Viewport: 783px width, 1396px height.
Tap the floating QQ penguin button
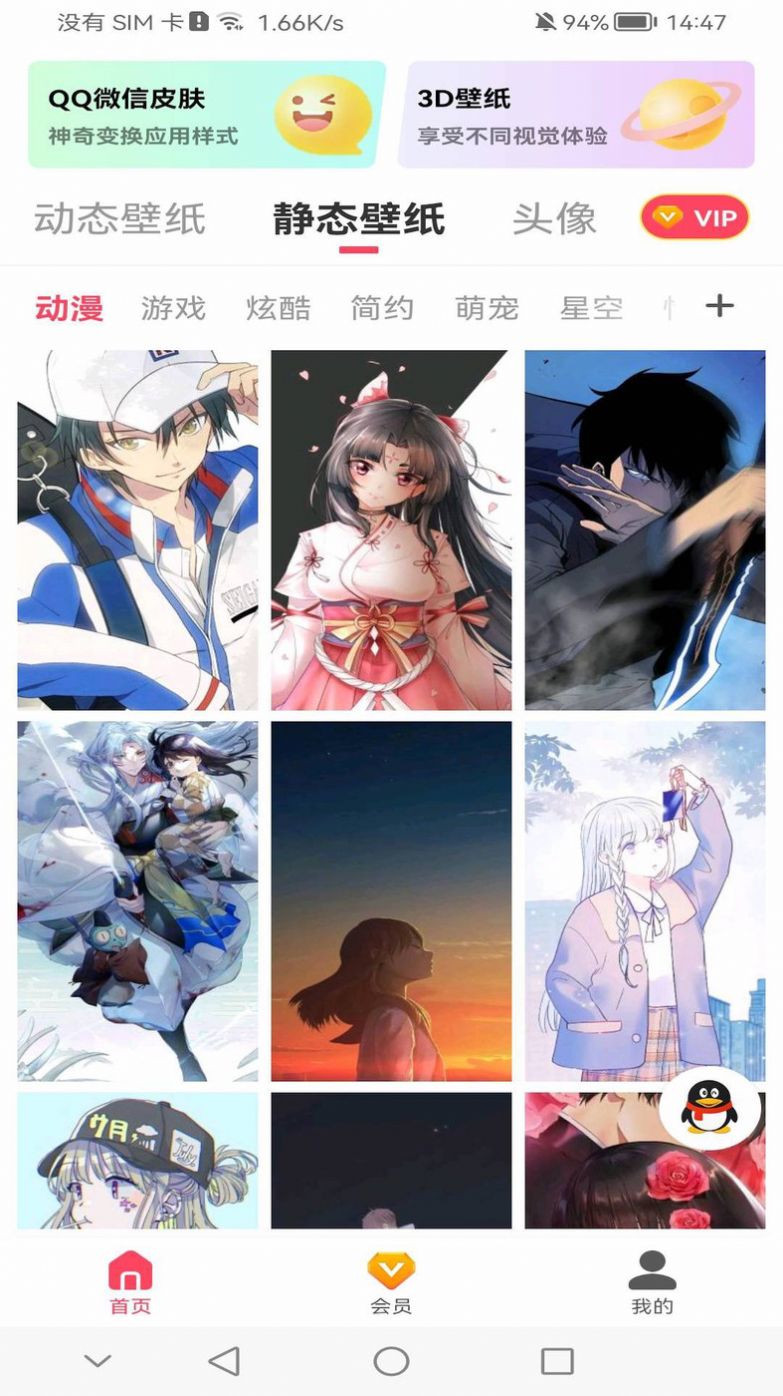pos(709,1108)
